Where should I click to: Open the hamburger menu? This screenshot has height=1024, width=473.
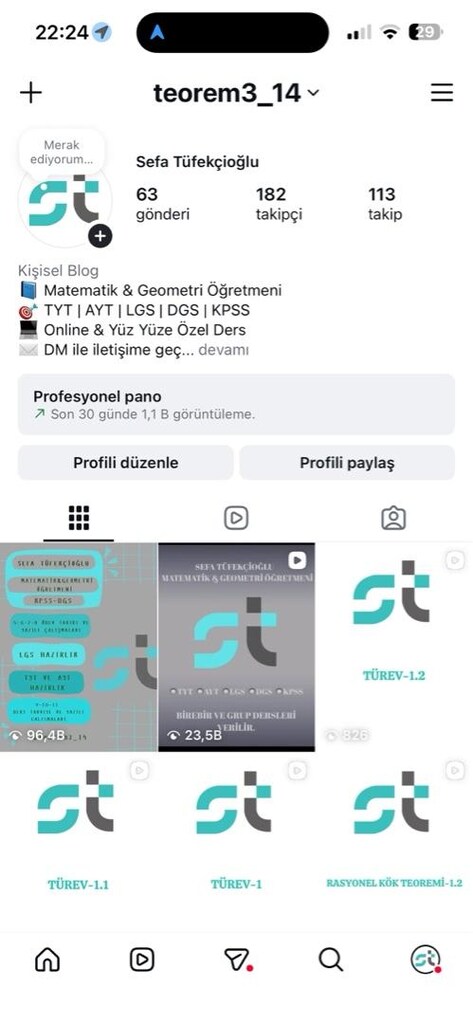point(442,93)
